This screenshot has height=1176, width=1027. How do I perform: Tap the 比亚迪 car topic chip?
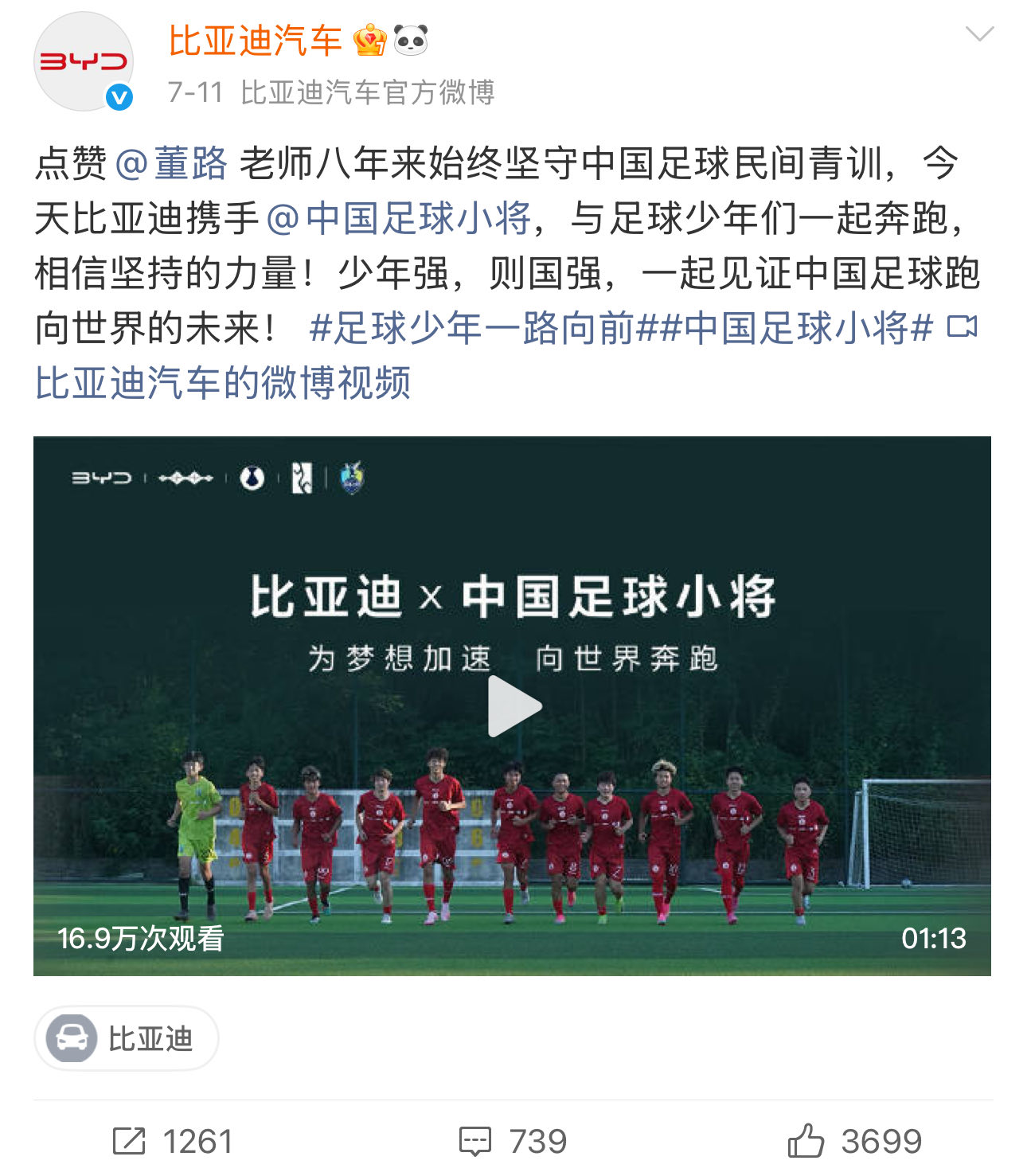point(126,1038)
